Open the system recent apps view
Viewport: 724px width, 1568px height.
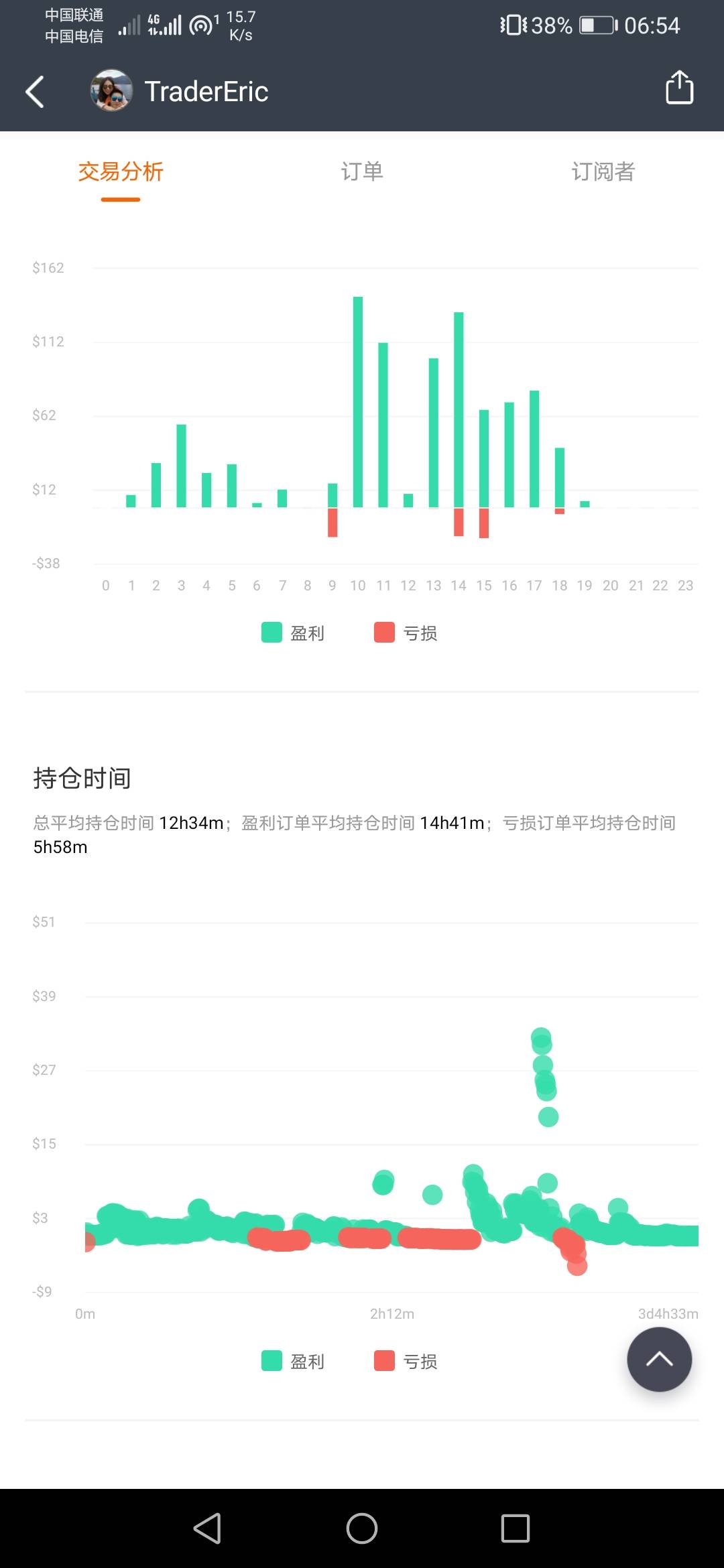(x=516, y=1528)
